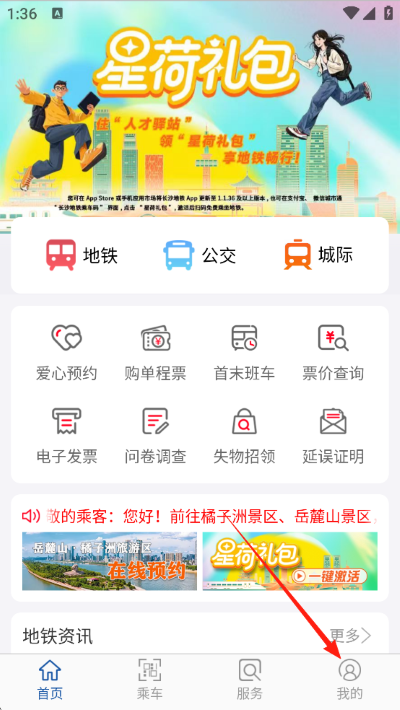Select the 首页 home tab
The width and height of the screenshot is (400, 710).
click(x=50, y=679)
